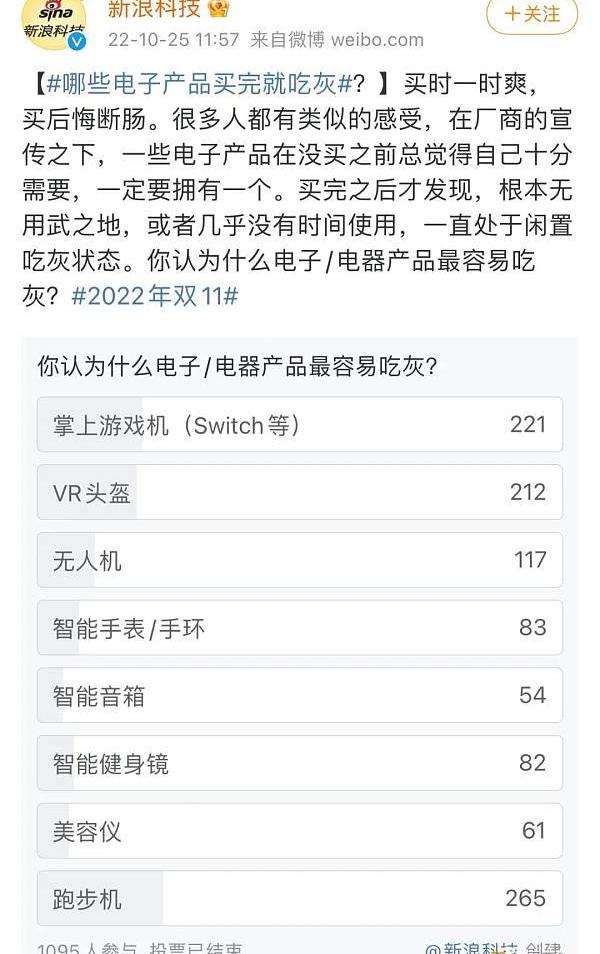
Task: Open the #2022年双11# hashtag link
Action: (x=154, y=296)
